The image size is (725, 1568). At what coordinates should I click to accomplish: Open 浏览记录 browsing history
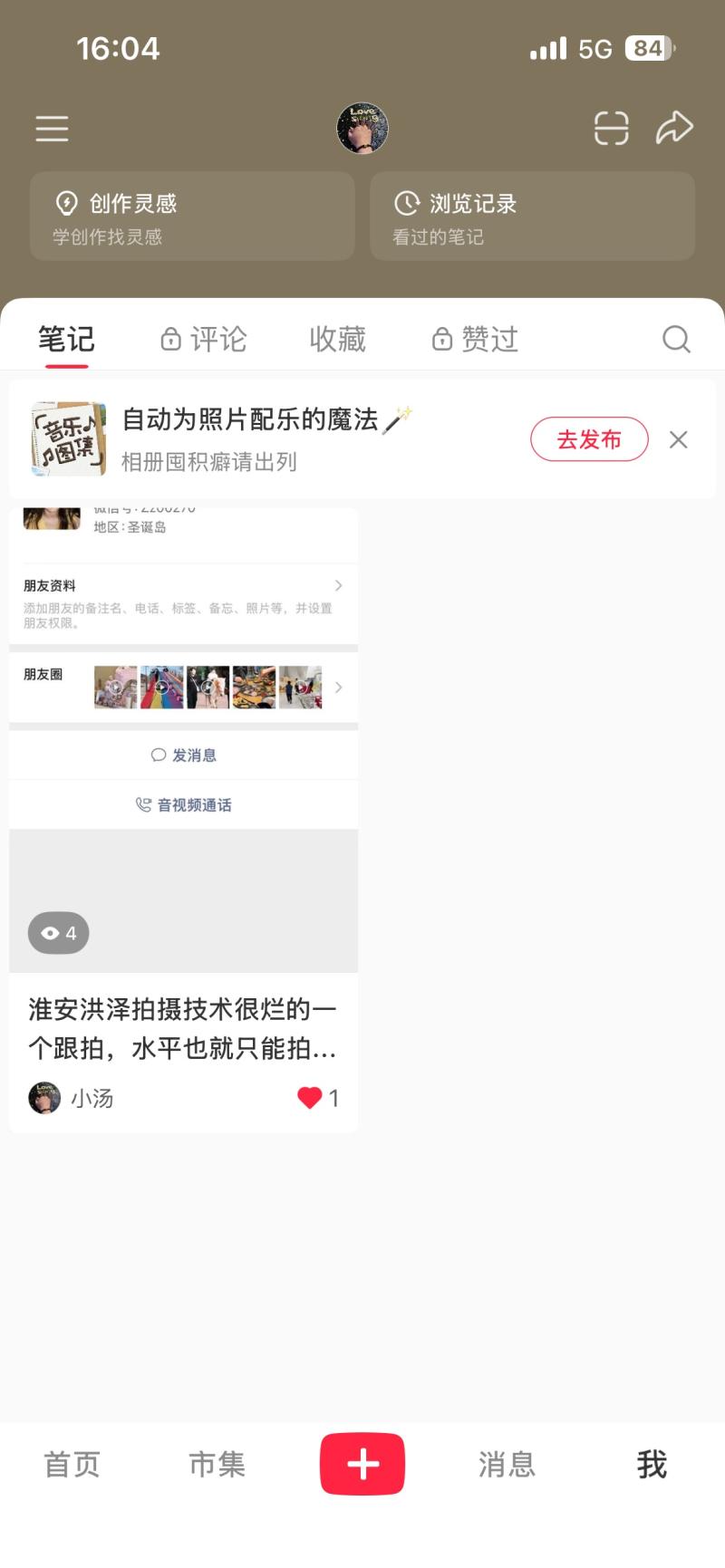[532, 217]
